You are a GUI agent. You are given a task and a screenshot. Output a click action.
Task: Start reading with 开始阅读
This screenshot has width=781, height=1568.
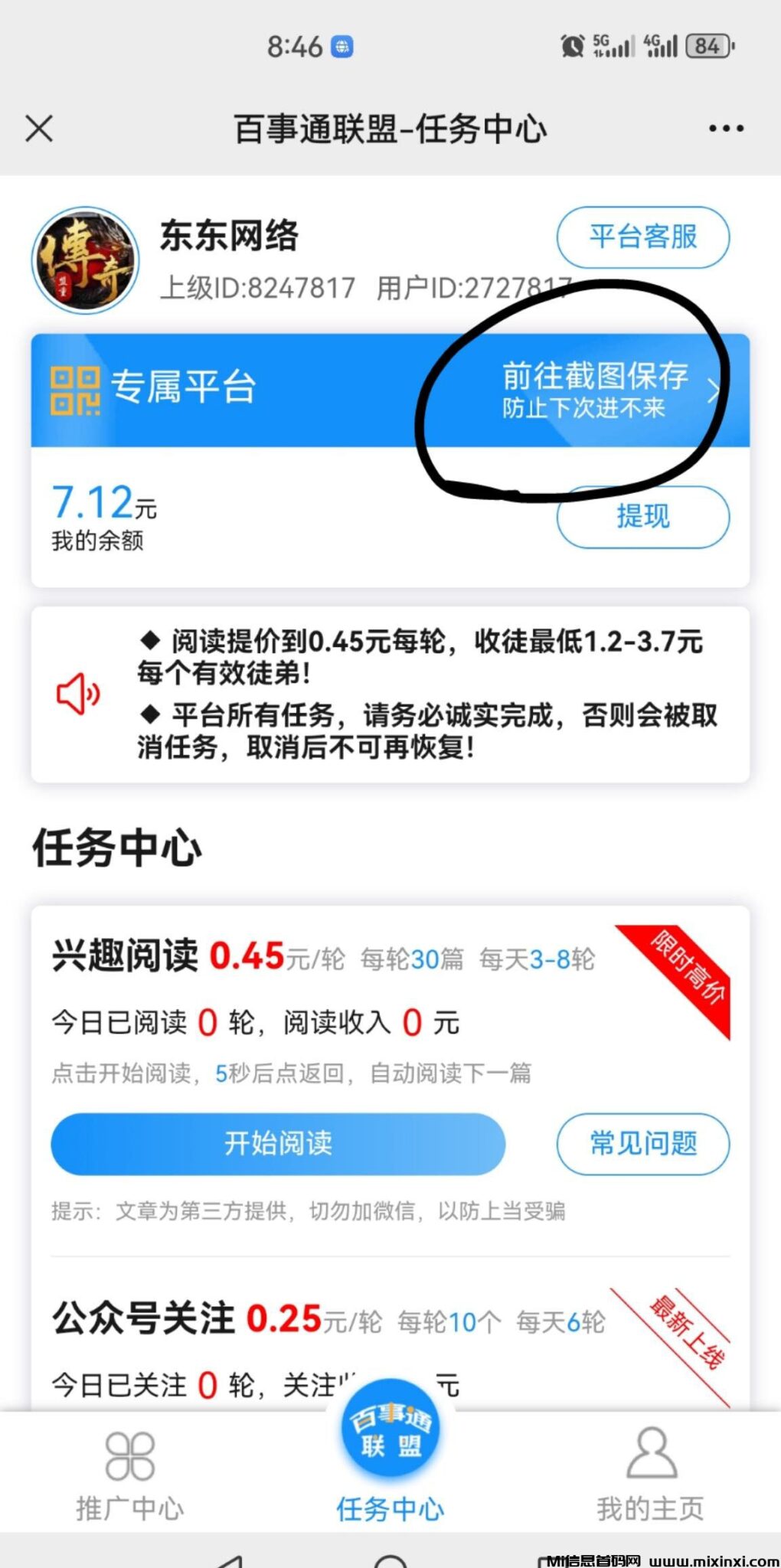278,1144
